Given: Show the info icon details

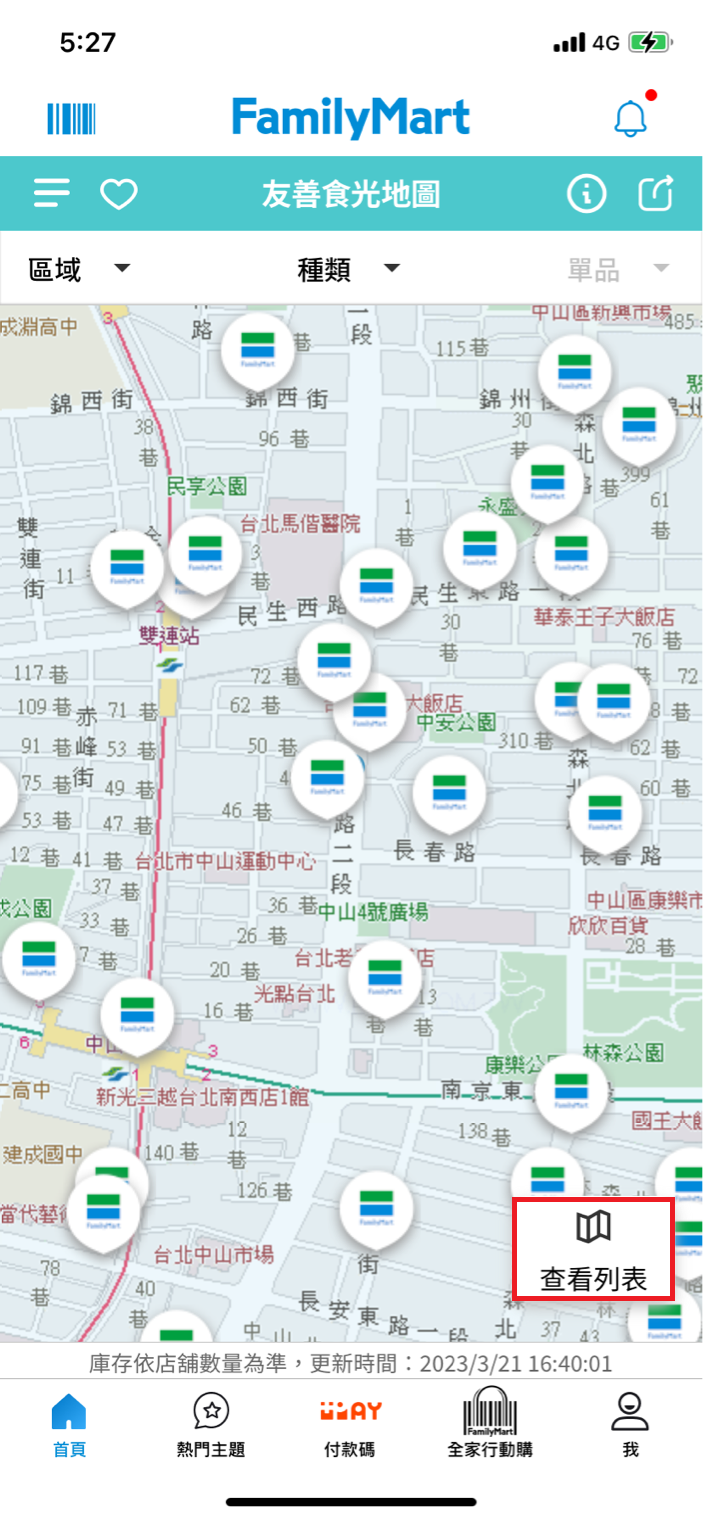Looking at the screenshot, I should point(587,194).
